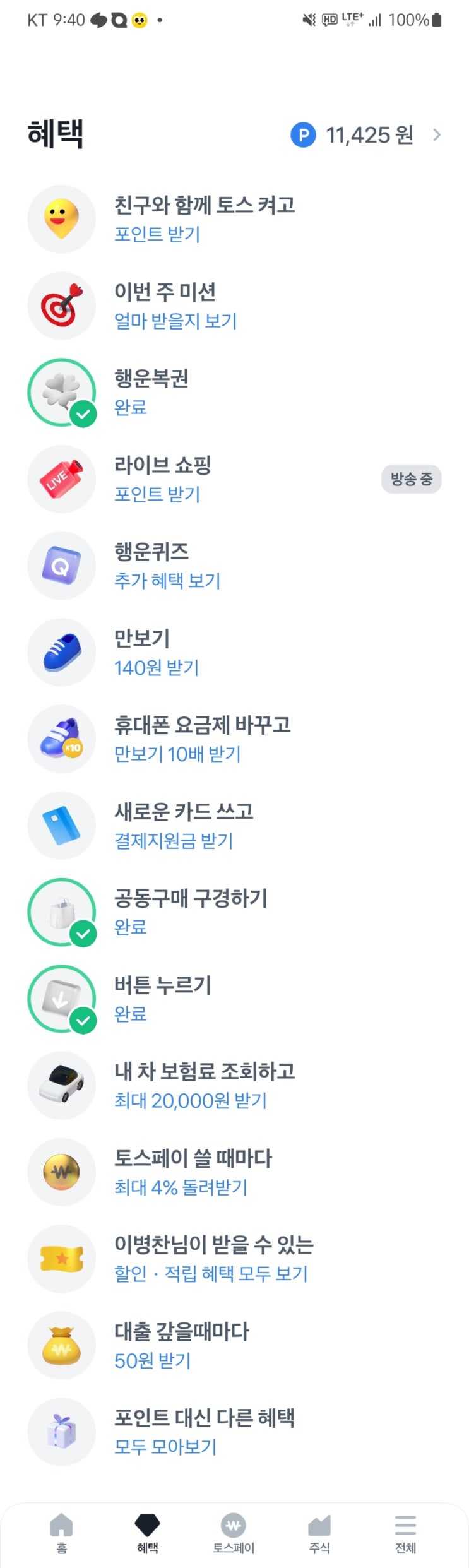
Task: Open 대출 갚을때마다 50원 받기
Action: [x=181, y=1345]
